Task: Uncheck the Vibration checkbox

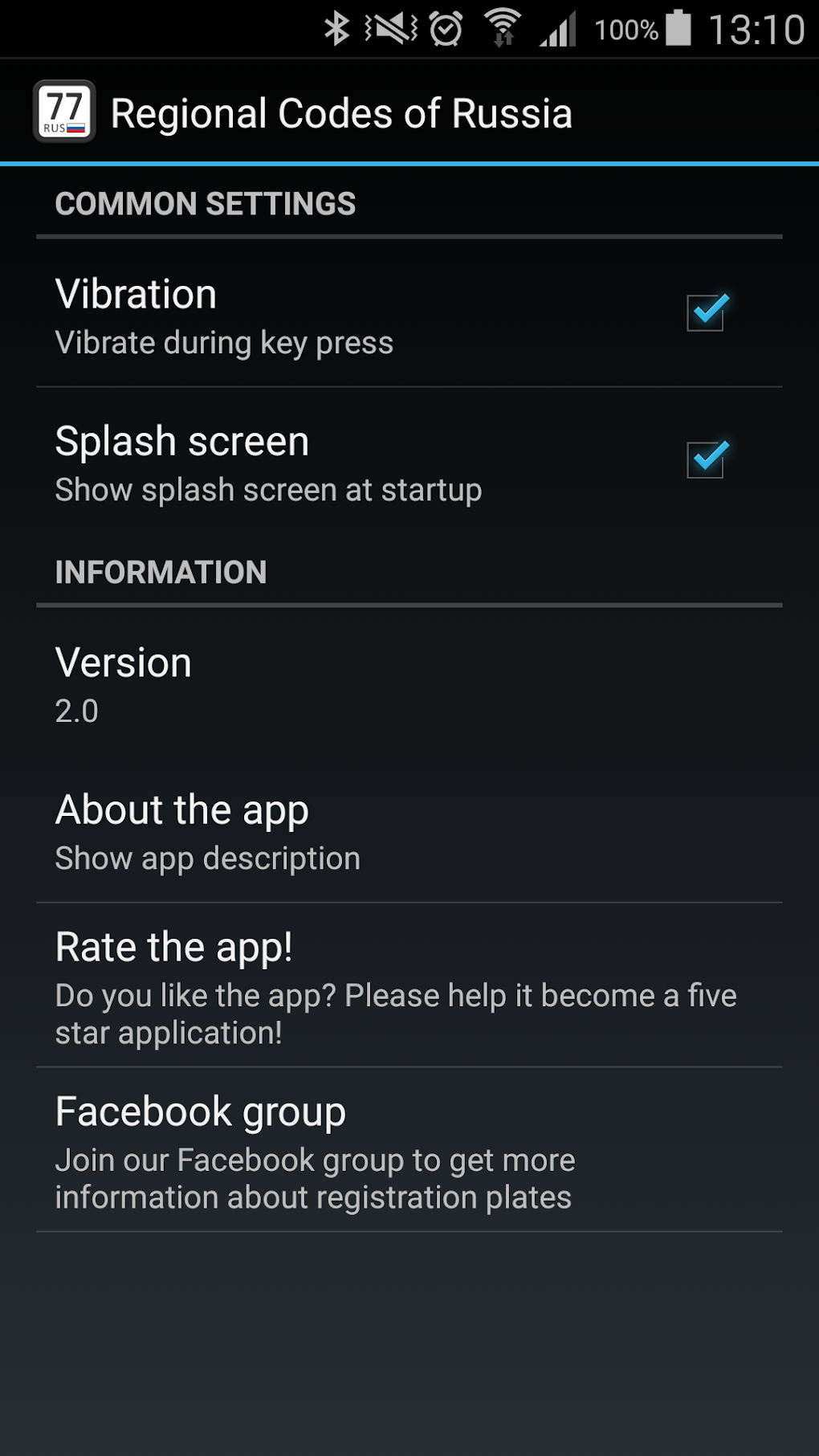Action: [707, 312]
